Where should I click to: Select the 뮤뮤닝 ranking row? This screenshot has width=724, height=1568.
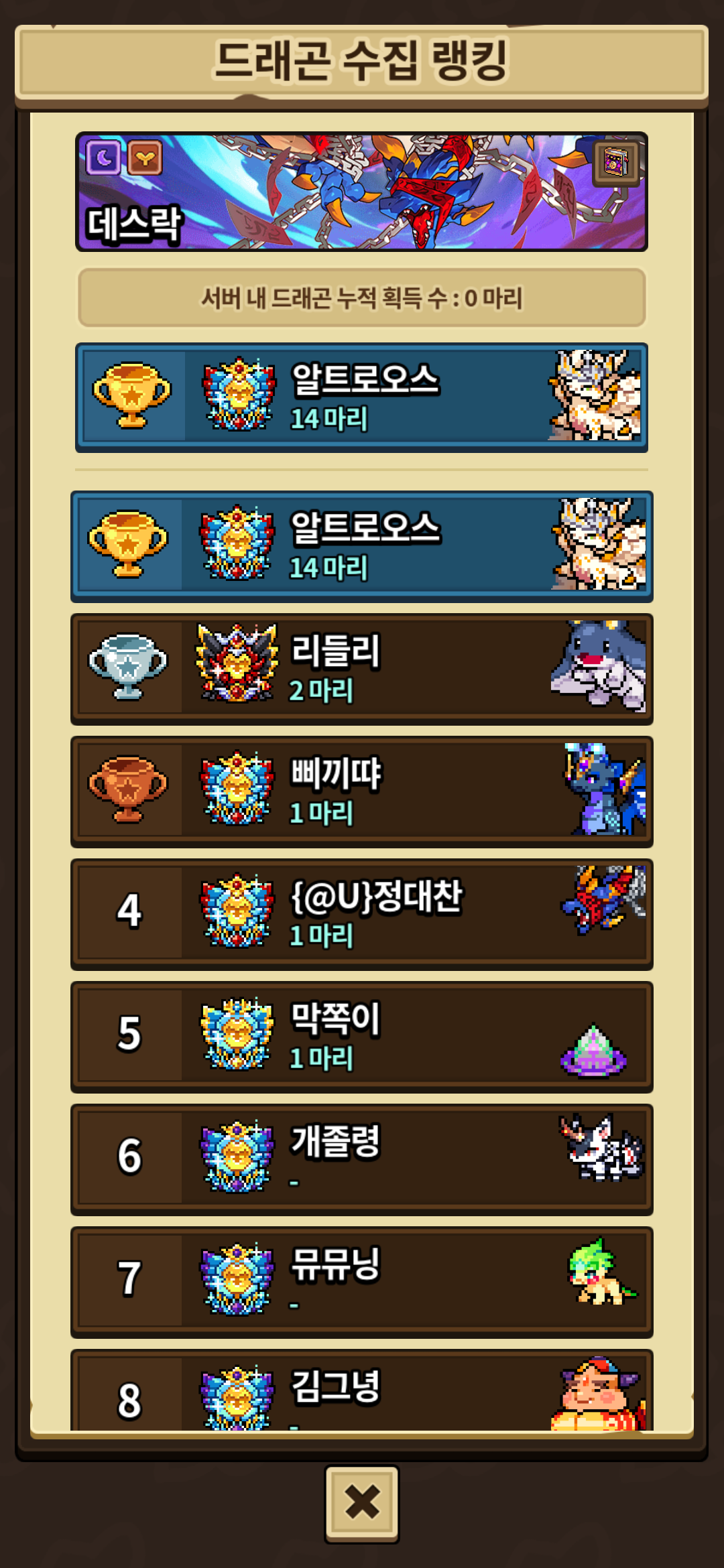[x=361, y=1282]
